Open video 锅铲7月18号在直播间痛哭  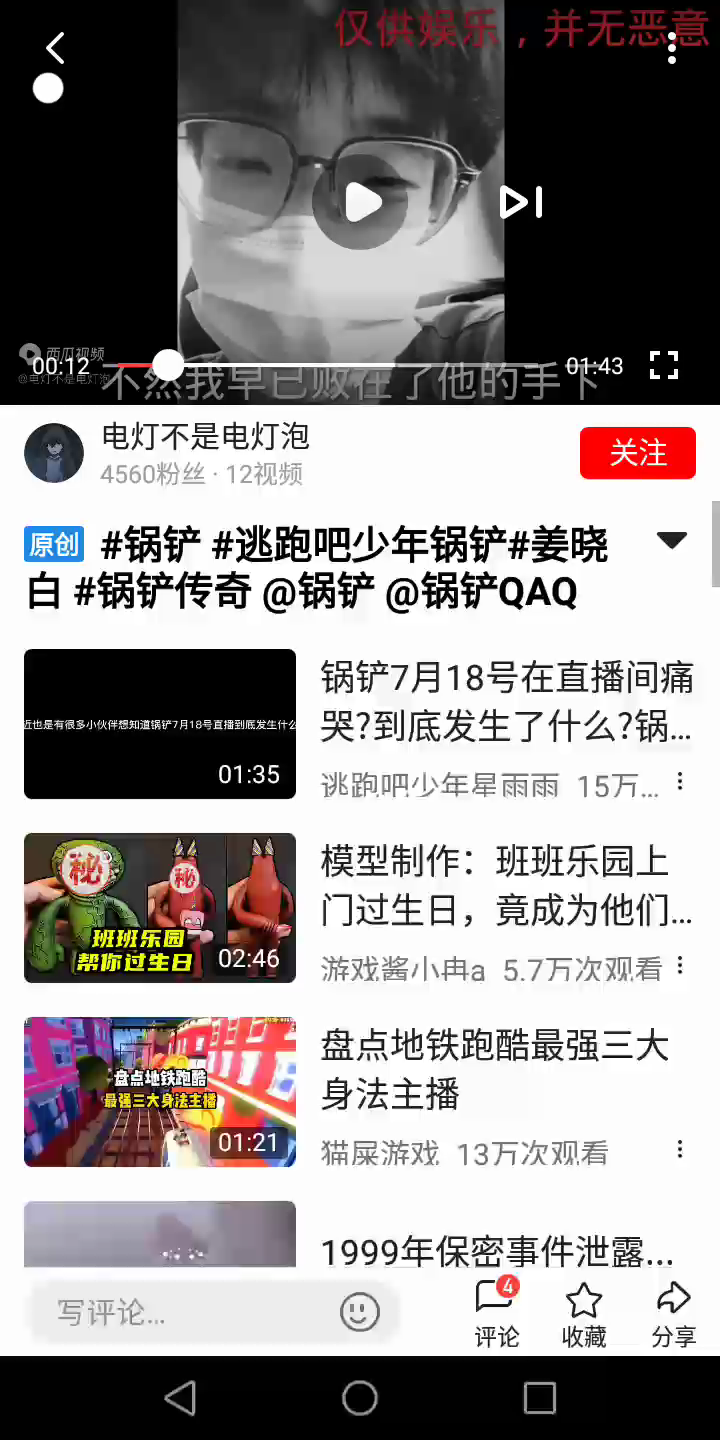click(505, 702)
